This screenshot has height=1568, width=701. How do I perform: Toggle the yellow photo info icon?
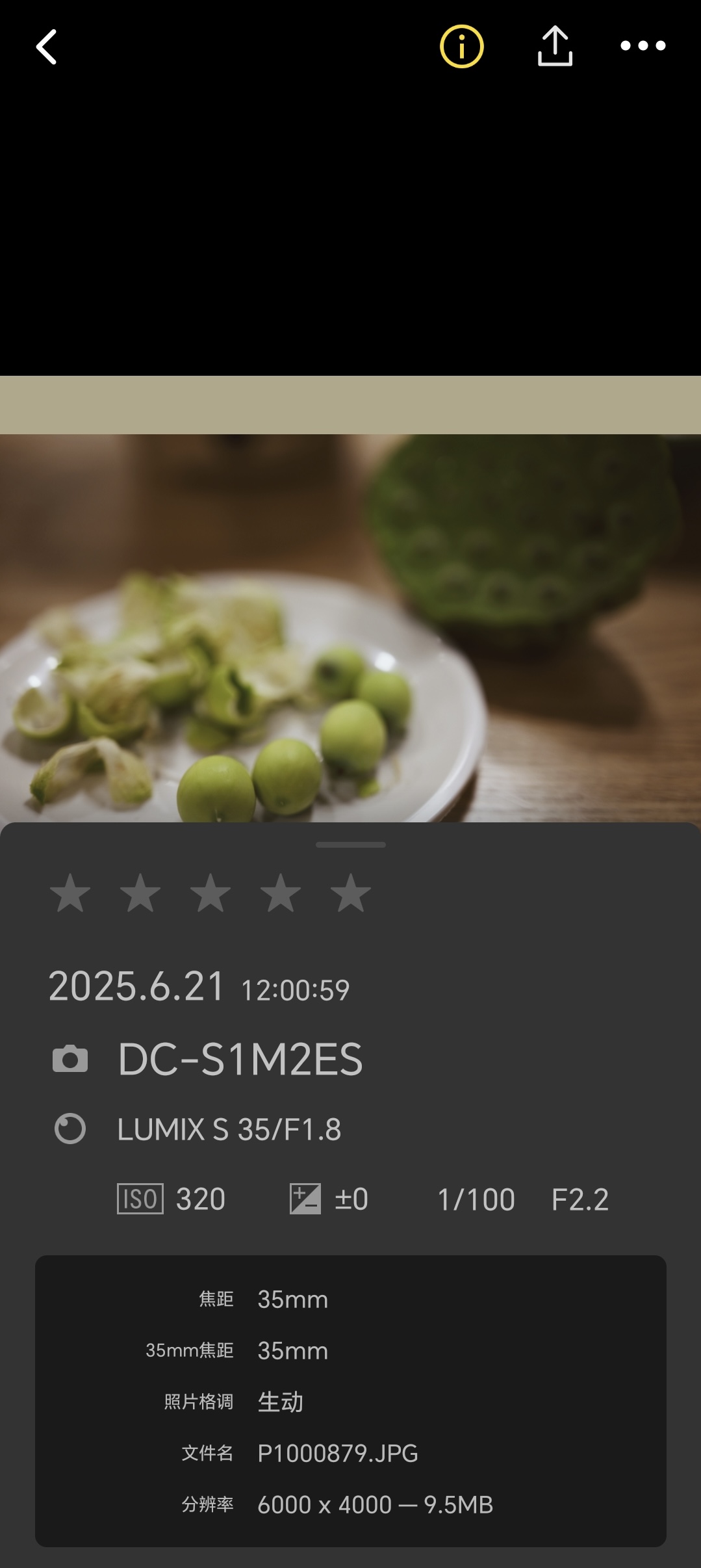tap(462, 47)
